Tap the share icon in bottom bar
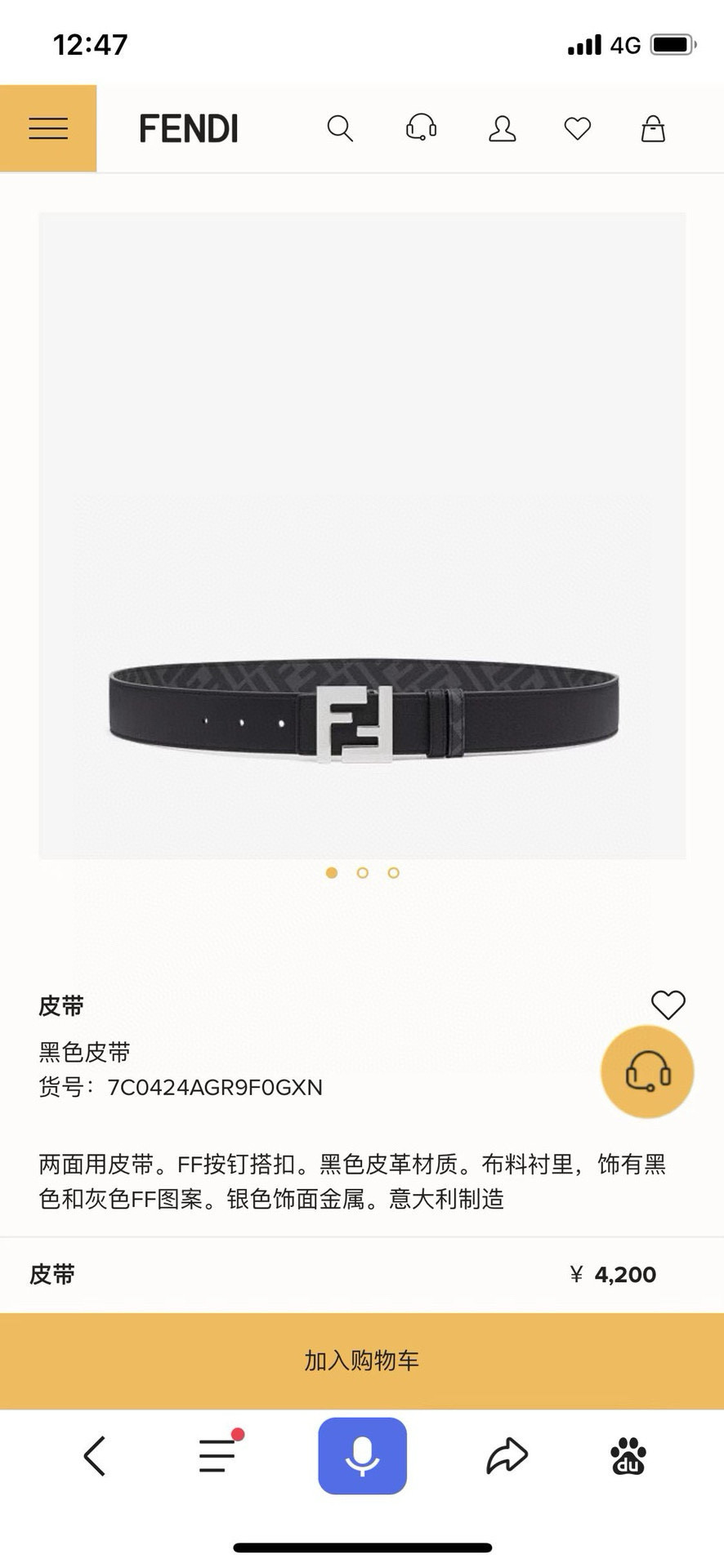Screen dimensions: 724x1568 [507, 1457]
